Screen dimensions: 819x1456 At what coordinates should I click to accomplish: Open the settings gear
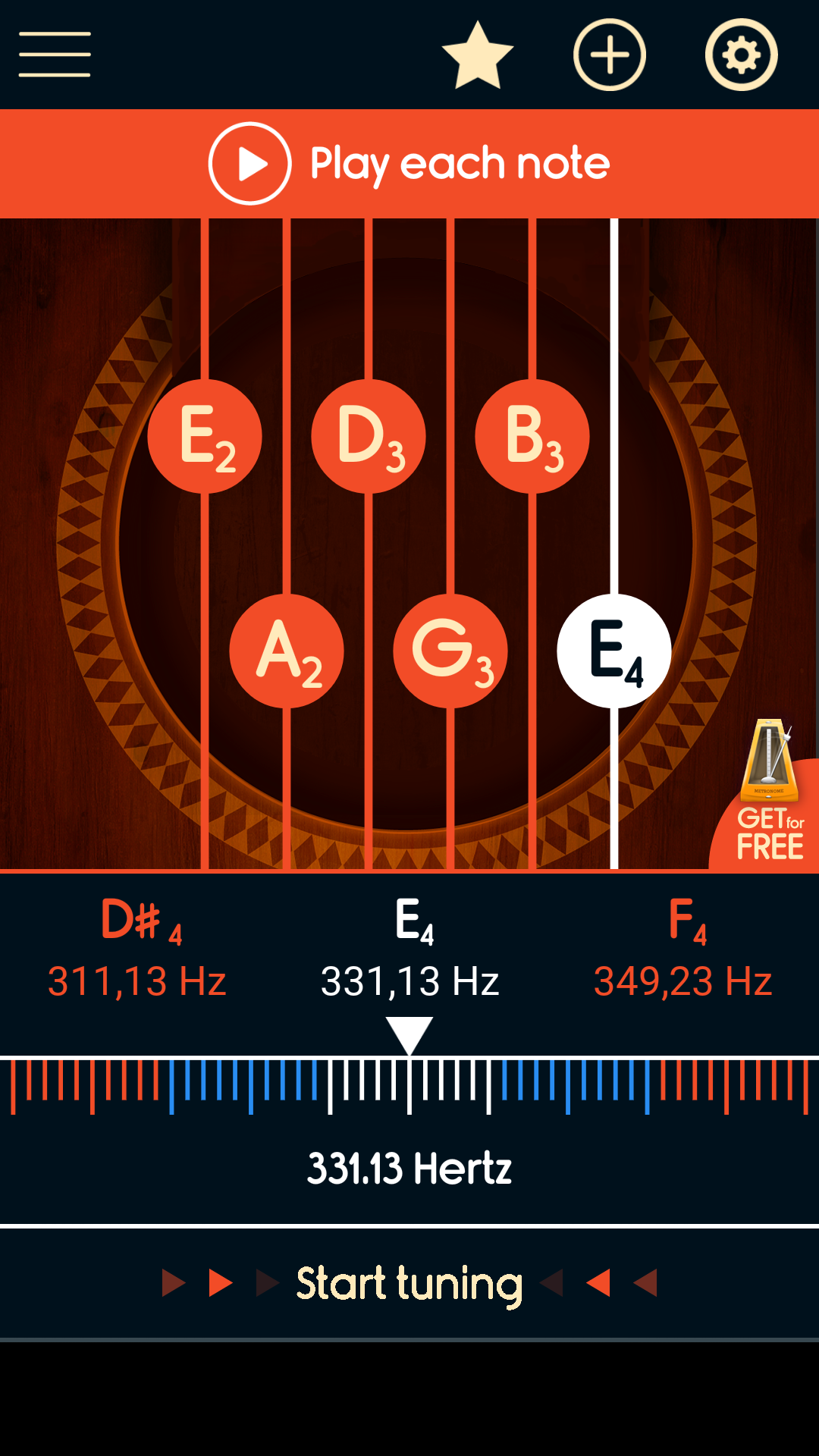[x=740, y=54]
